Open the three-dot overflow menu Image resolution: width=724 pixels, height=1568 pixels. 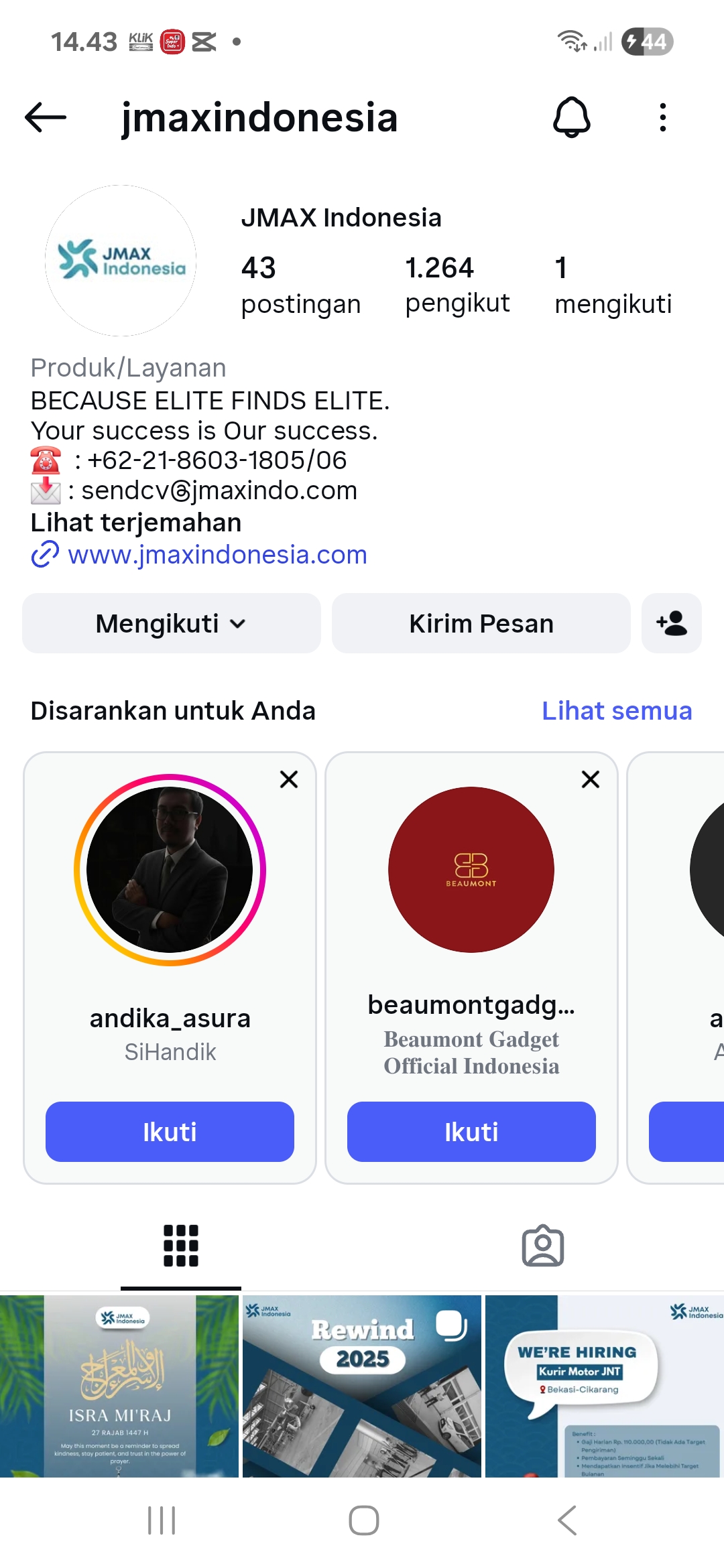(x=662, y=117)
